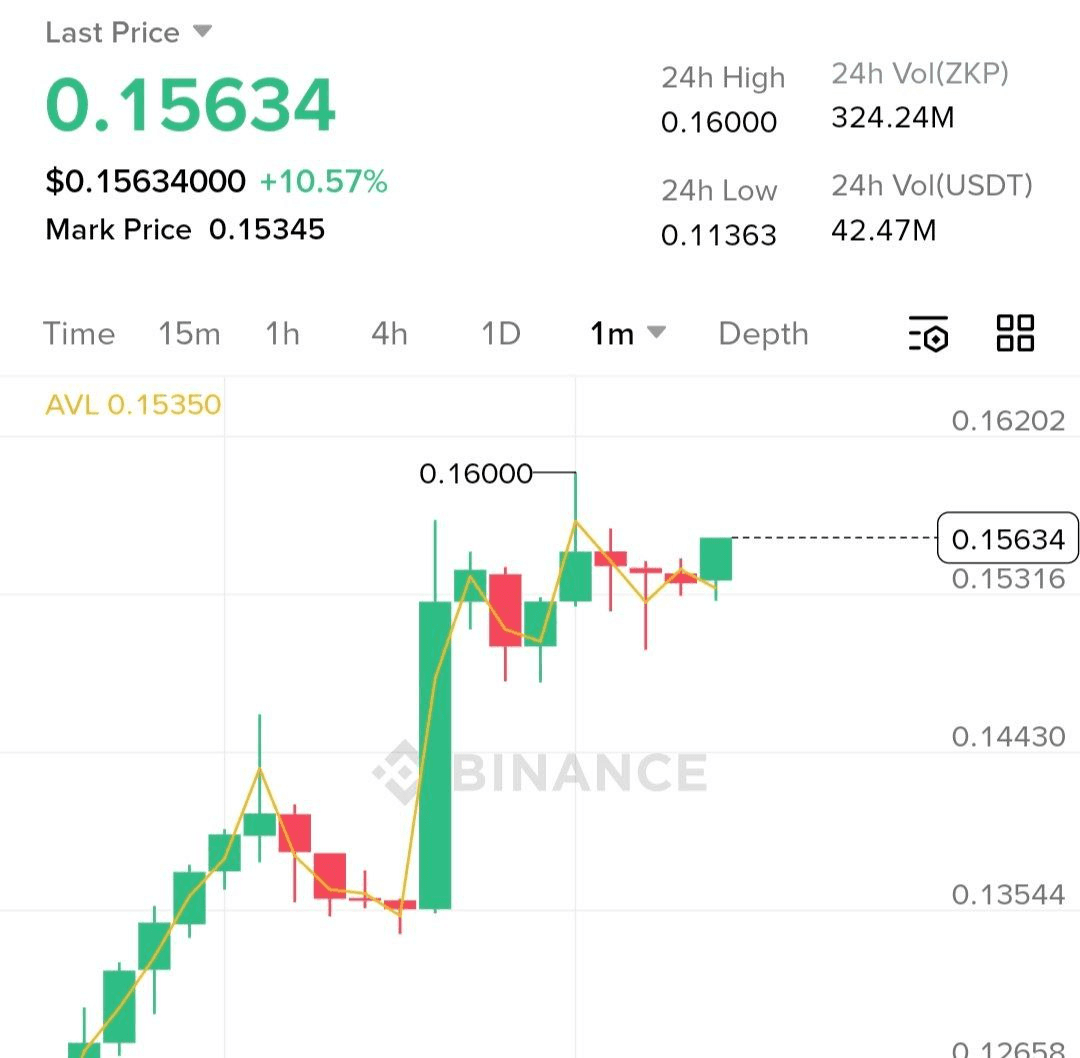
Task: Expand the 1m interval dropdown
Action: [627, 334]
